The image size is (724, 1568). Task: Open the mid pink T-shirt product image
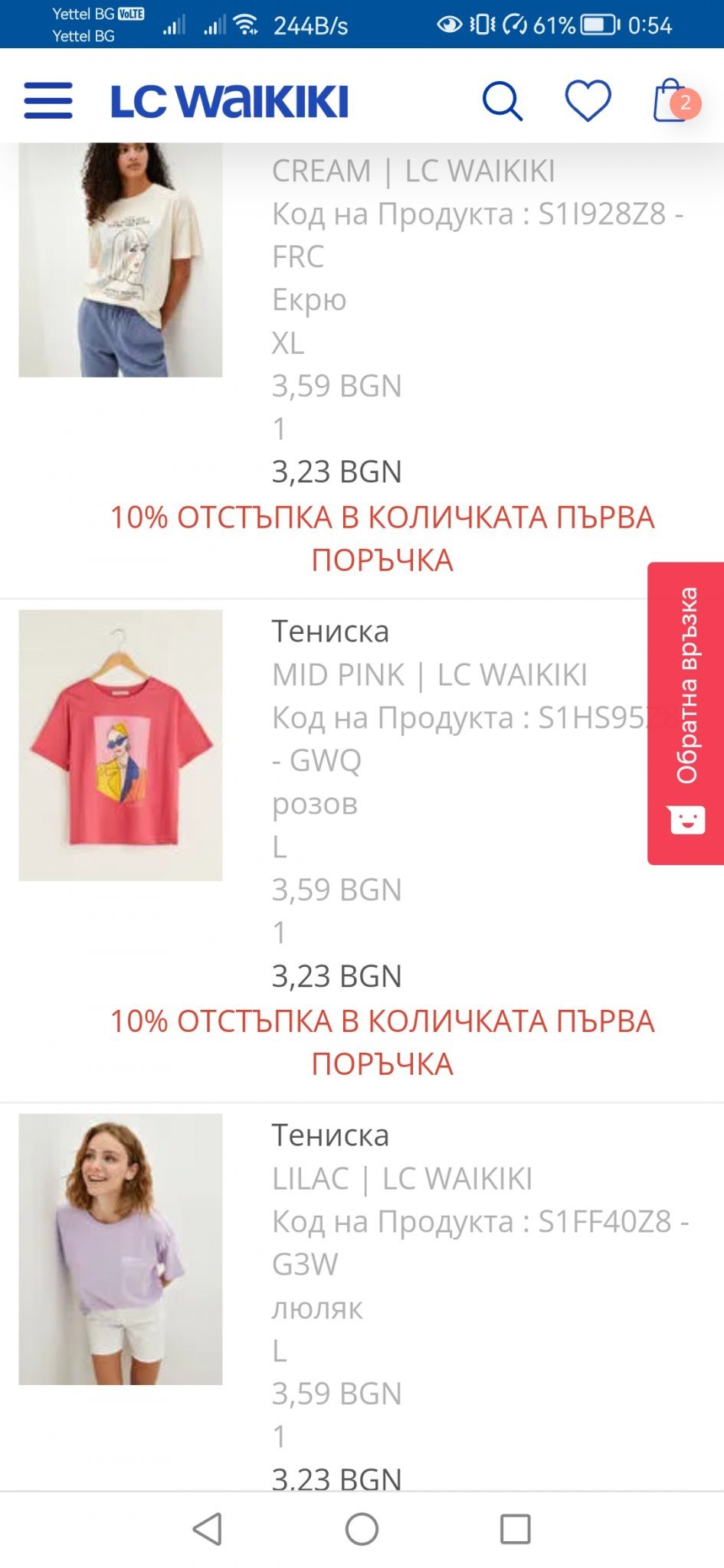point(120,745)
